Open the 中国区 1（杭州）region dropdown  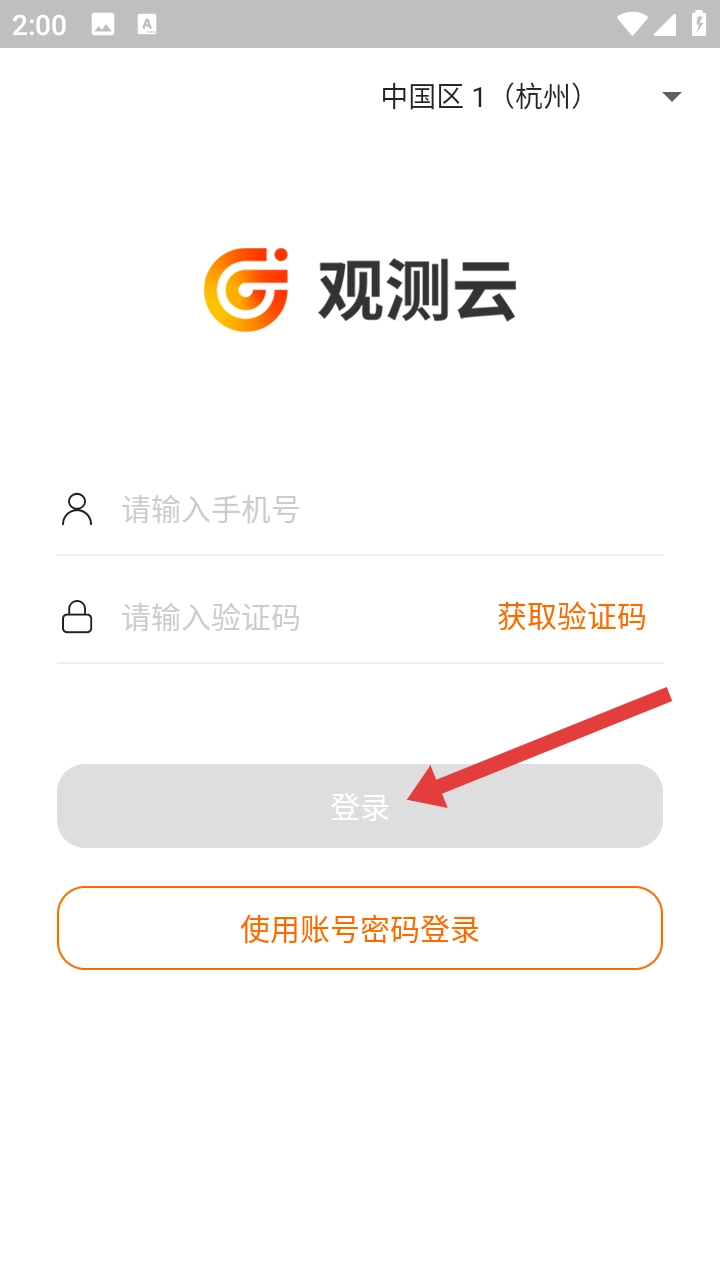[x=530, y=97]
